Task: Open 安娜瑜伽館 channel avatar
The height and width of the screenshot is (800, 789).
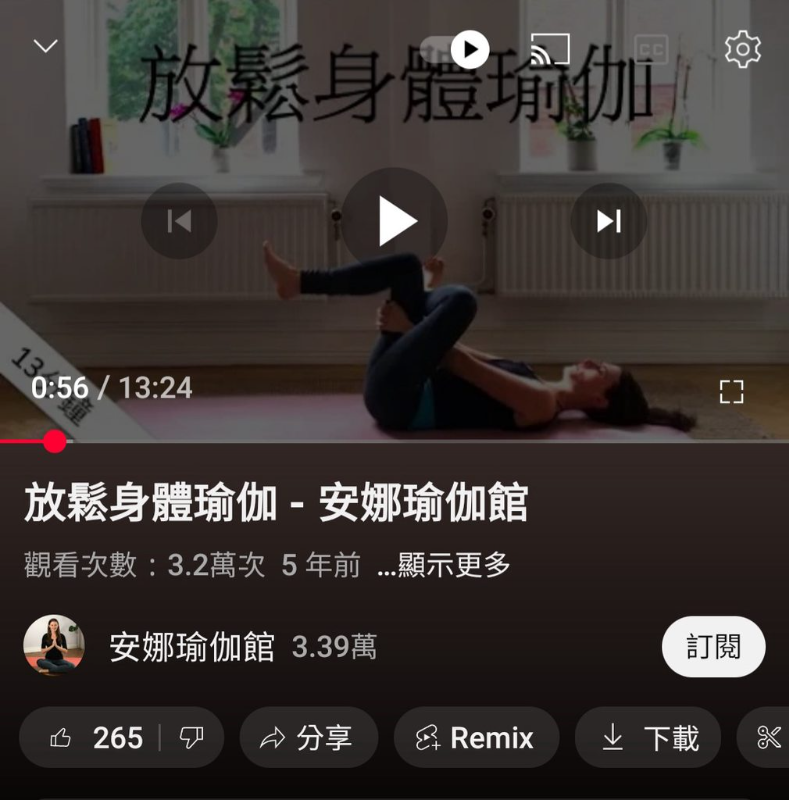Action: coord(54,646)
